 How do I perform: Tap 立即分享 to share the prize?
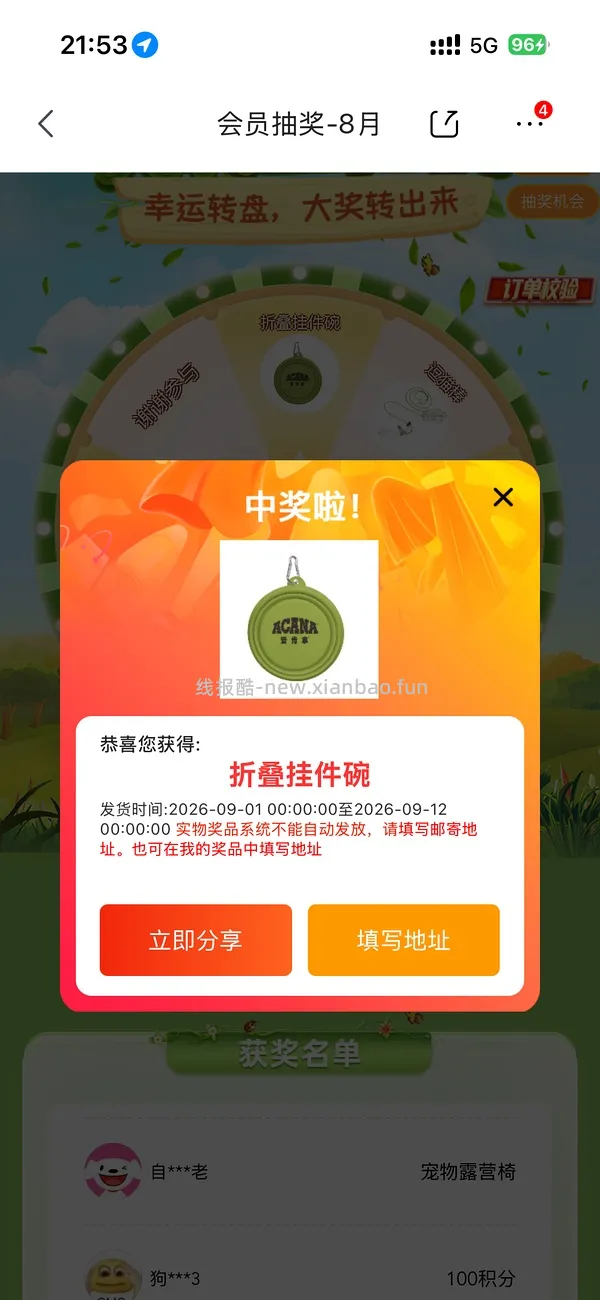click(x=196, y=940)
